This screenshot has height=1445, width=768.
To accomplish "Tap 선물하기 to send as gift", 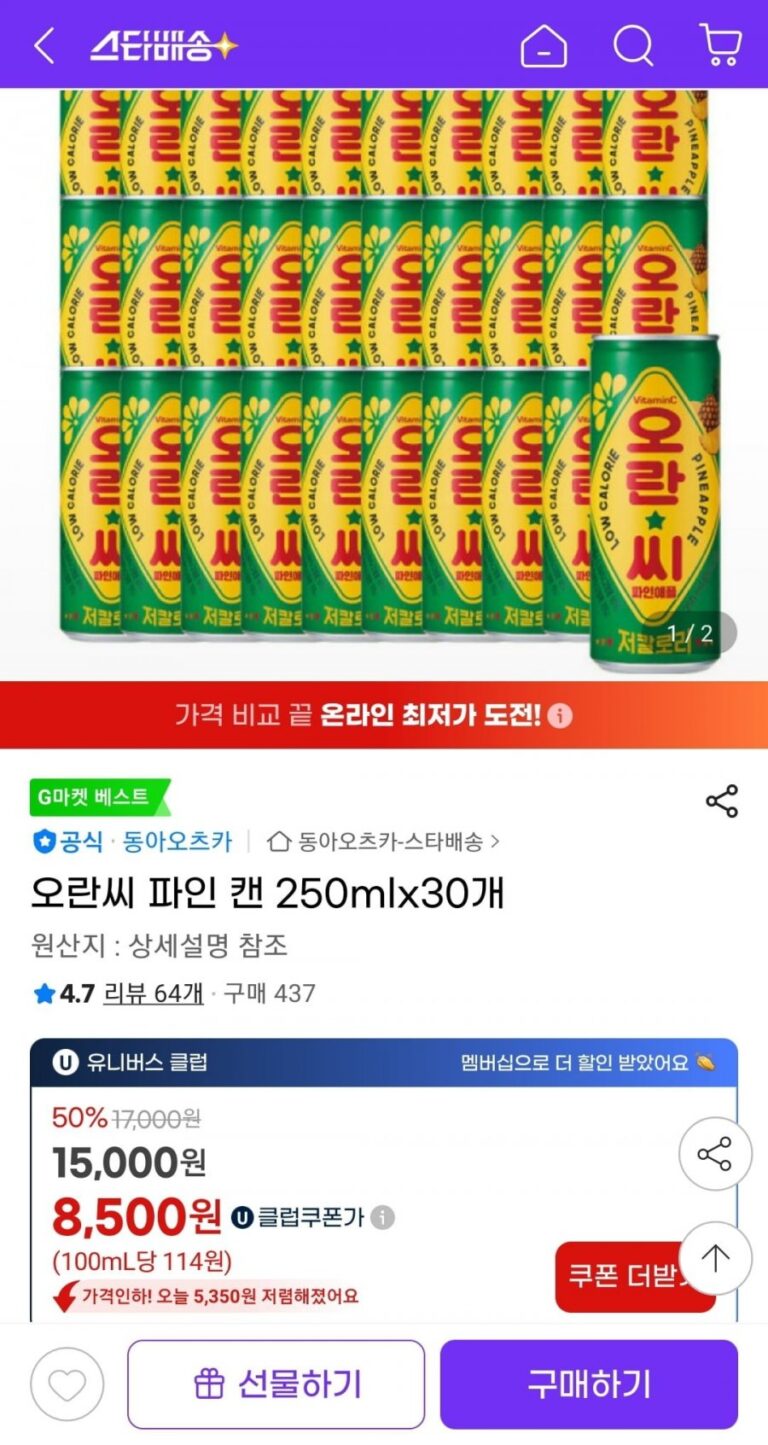I will coord(276,1384).
